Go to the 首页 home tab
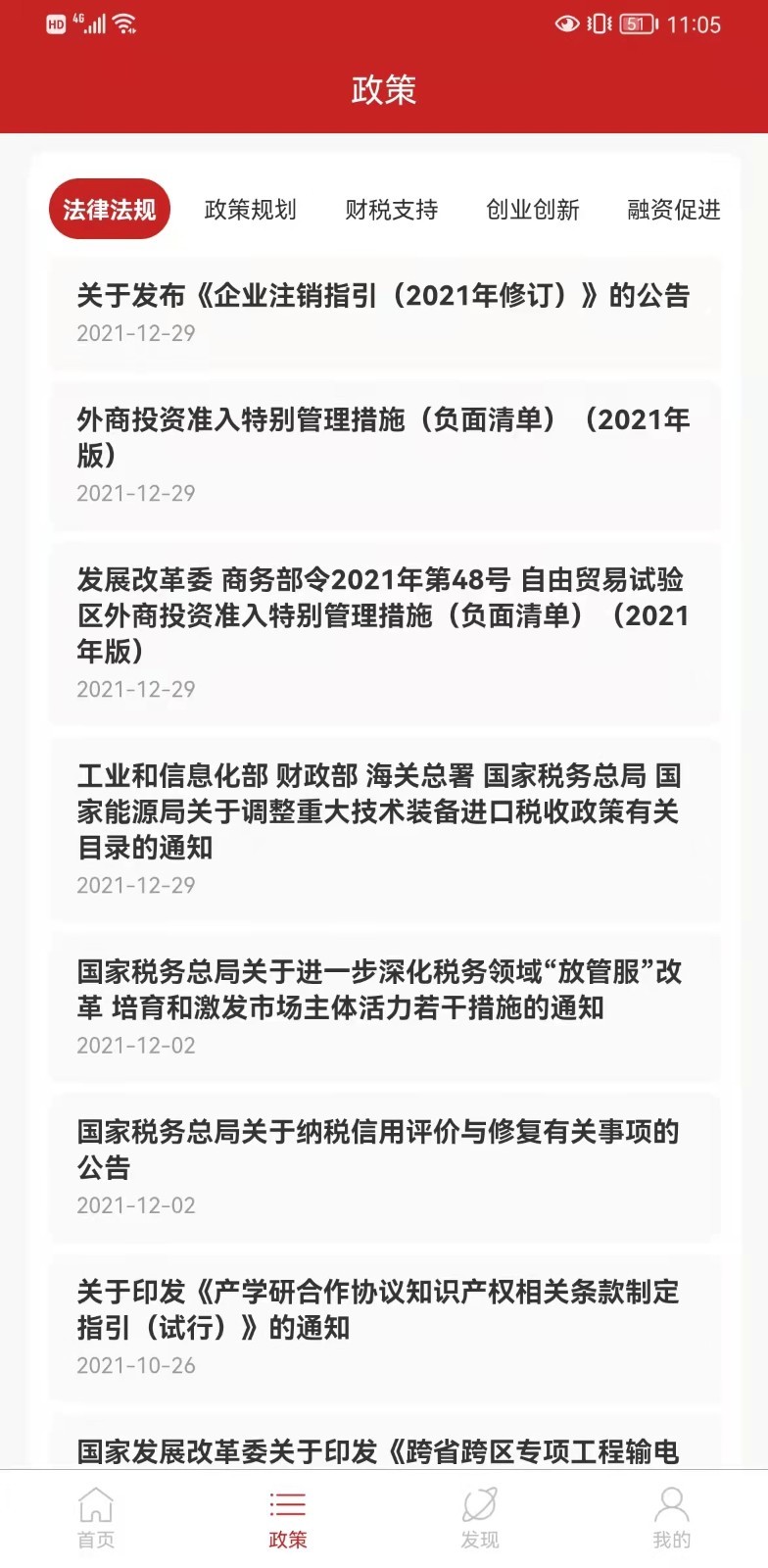 coord(96,1518)
